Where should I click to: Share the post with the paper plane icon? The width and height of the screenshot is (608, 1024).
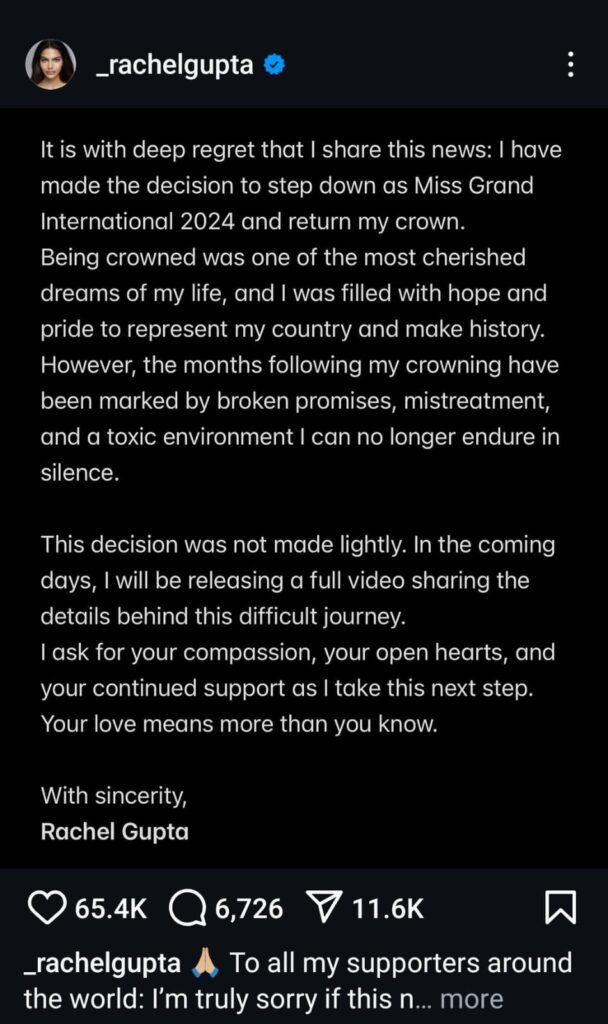(324, 908)
